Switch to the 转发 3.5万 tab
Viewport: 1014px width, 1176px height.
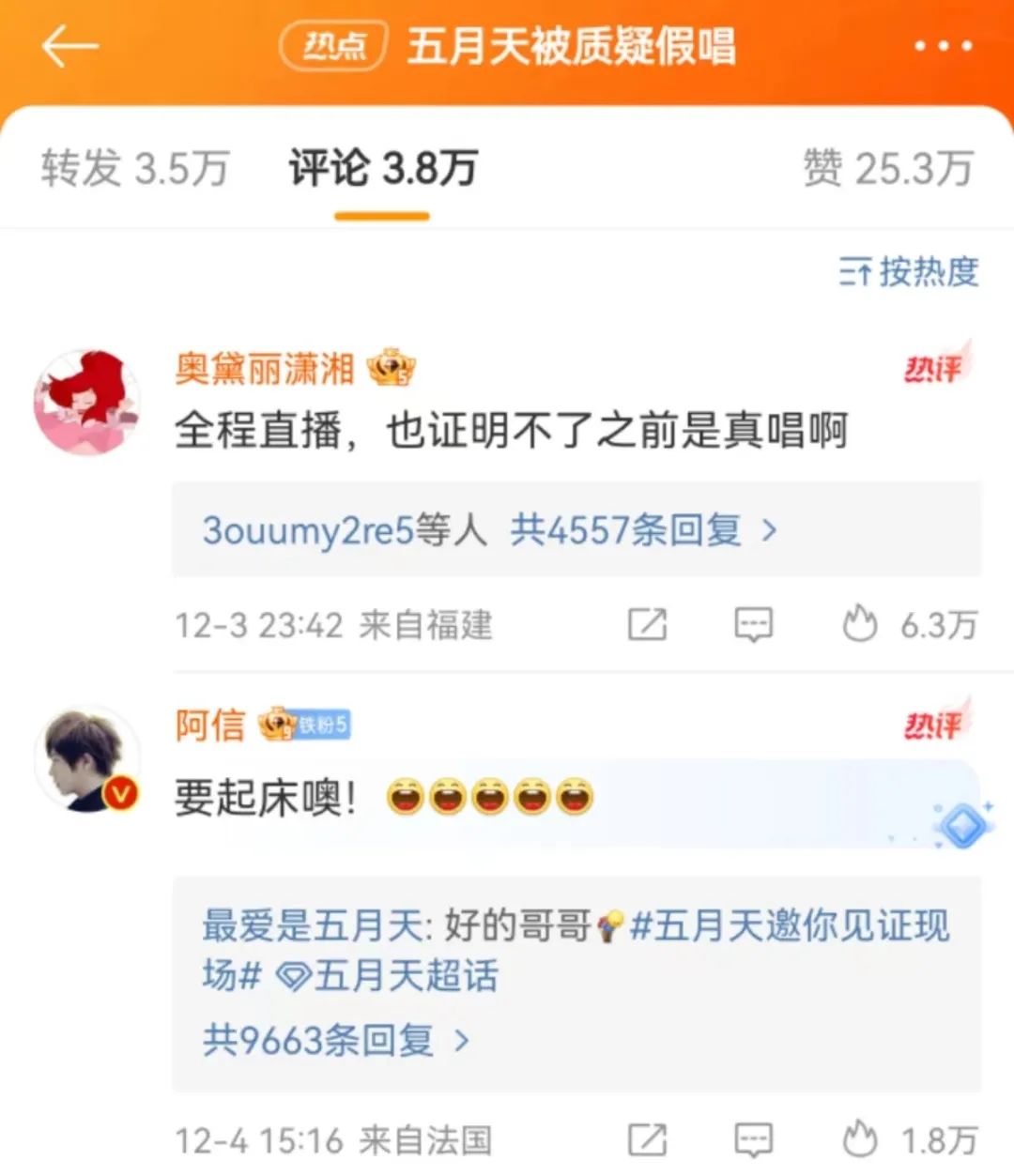point(135,169)
